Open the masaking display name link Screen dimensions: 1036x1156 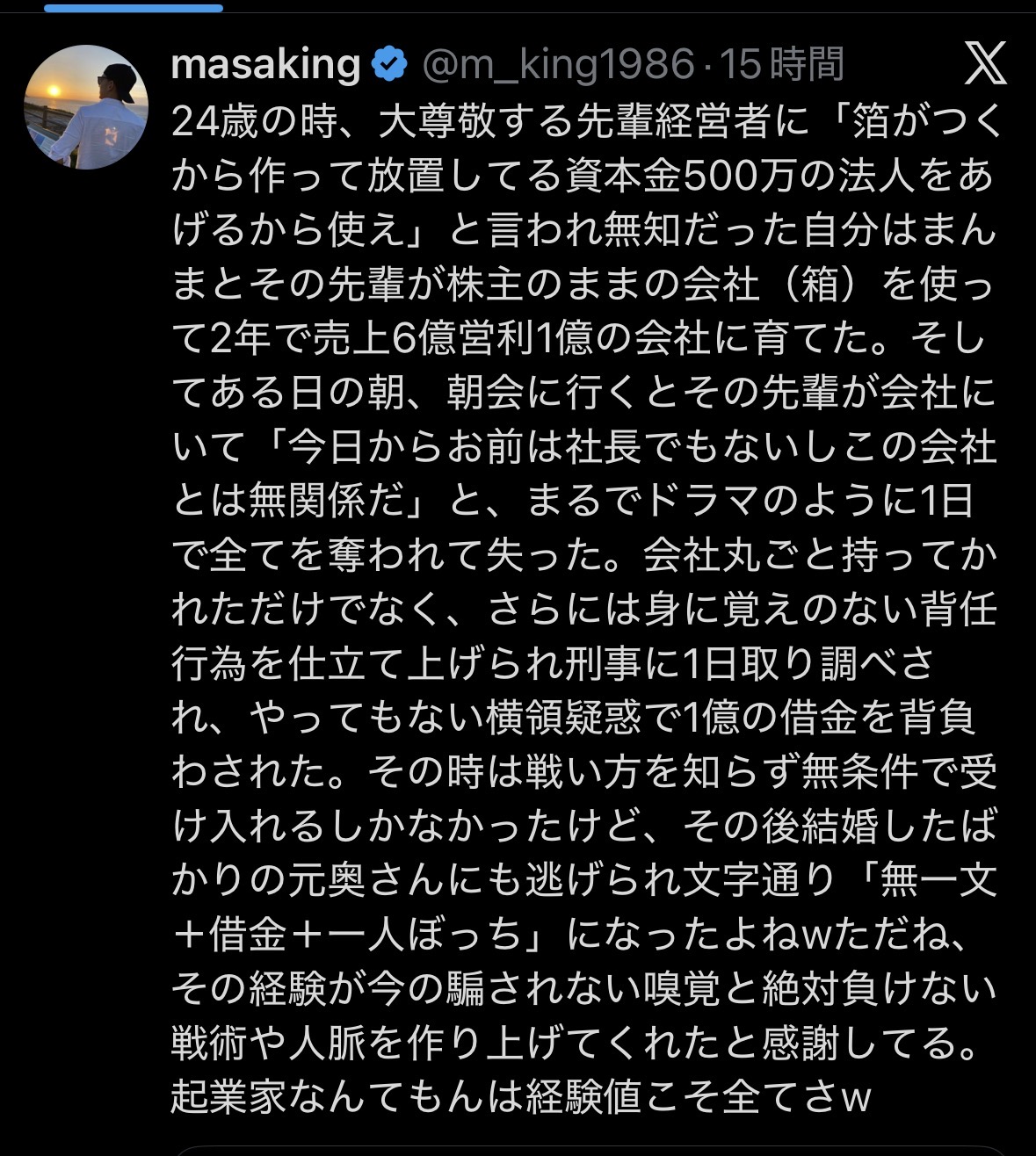(265, 64)
